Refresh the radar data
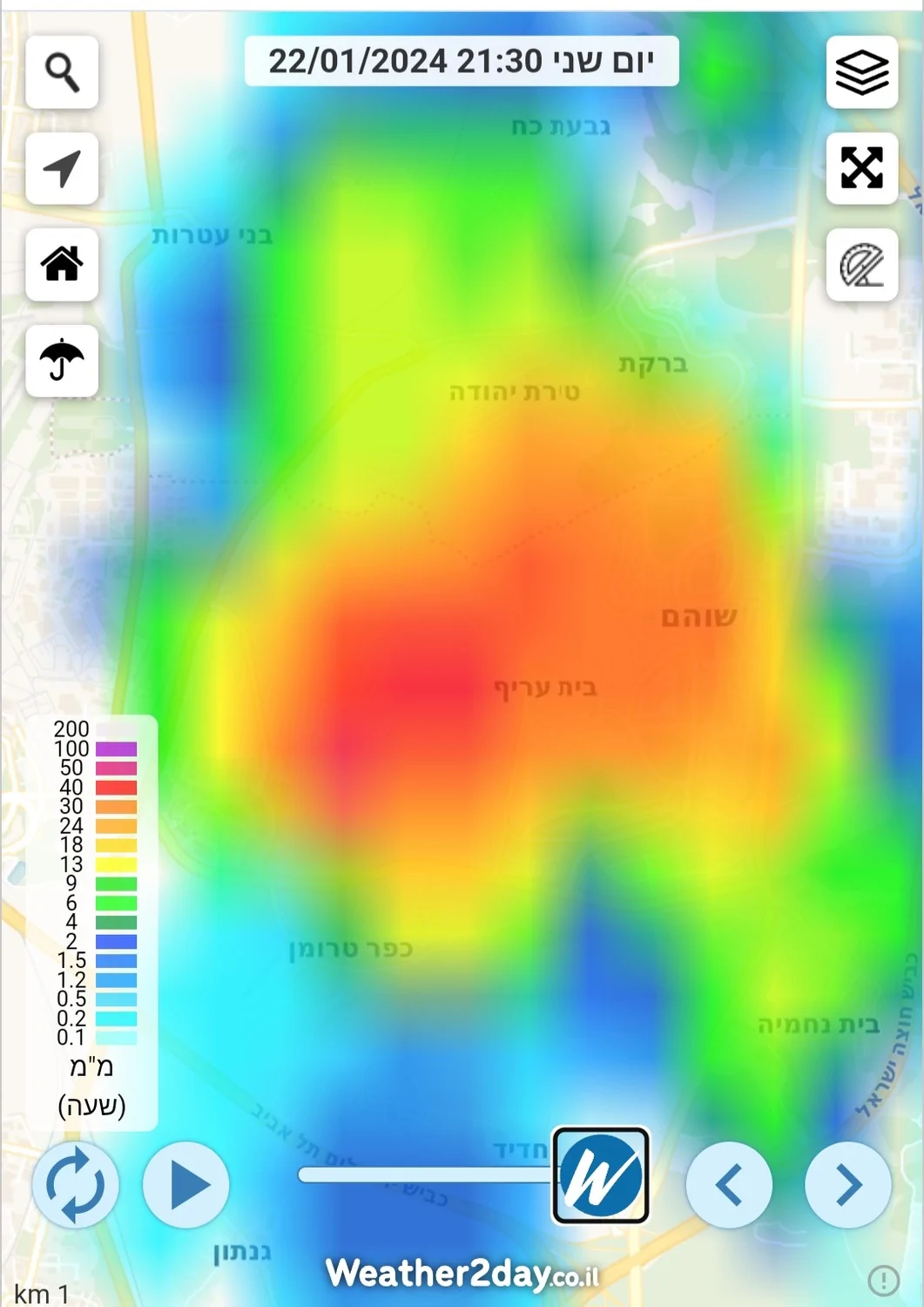924x1307 pixels. point(75,1184)
